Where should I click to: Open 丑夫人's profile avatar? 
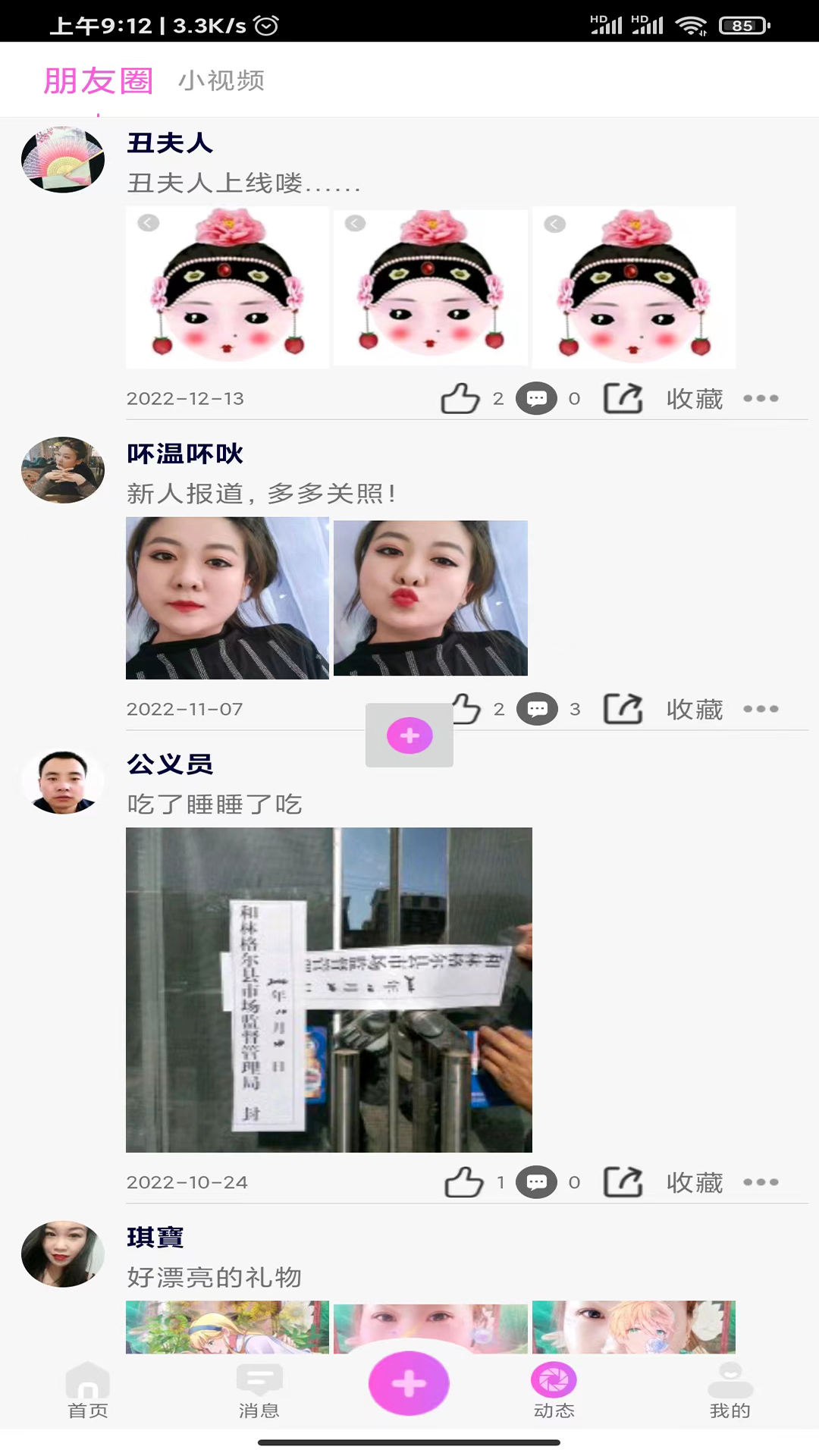[63, 160]
